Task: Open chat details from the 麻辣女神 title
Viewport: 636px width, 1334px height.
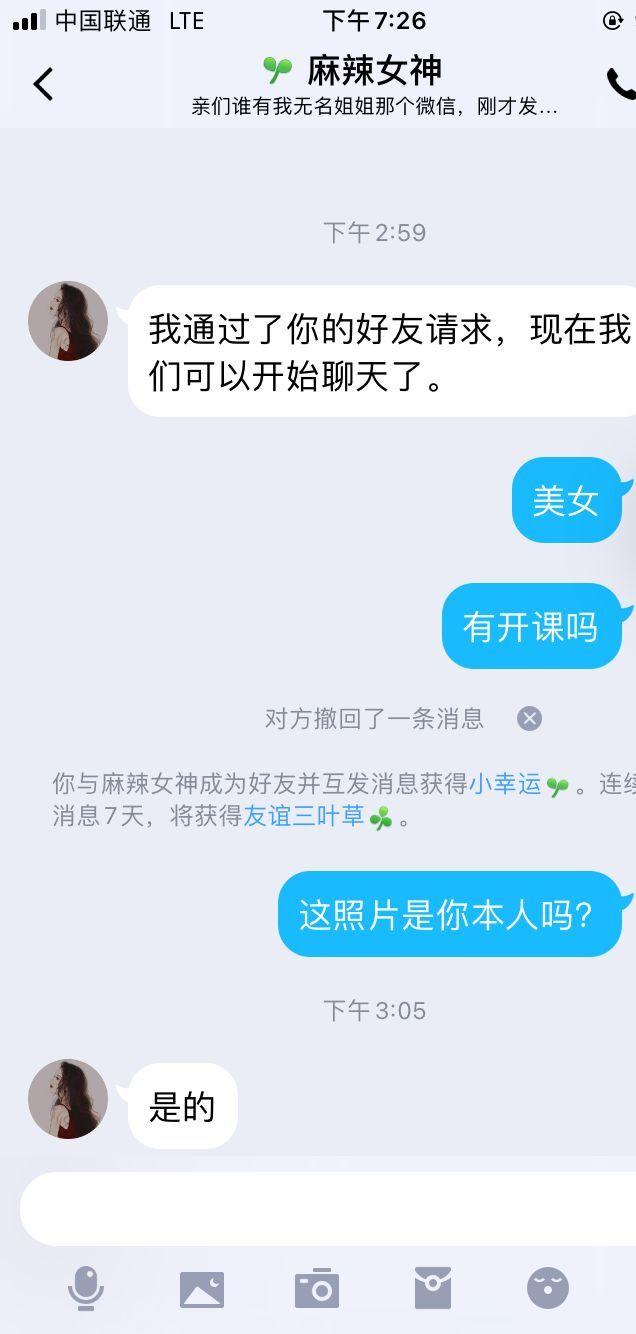Action: 373,71
